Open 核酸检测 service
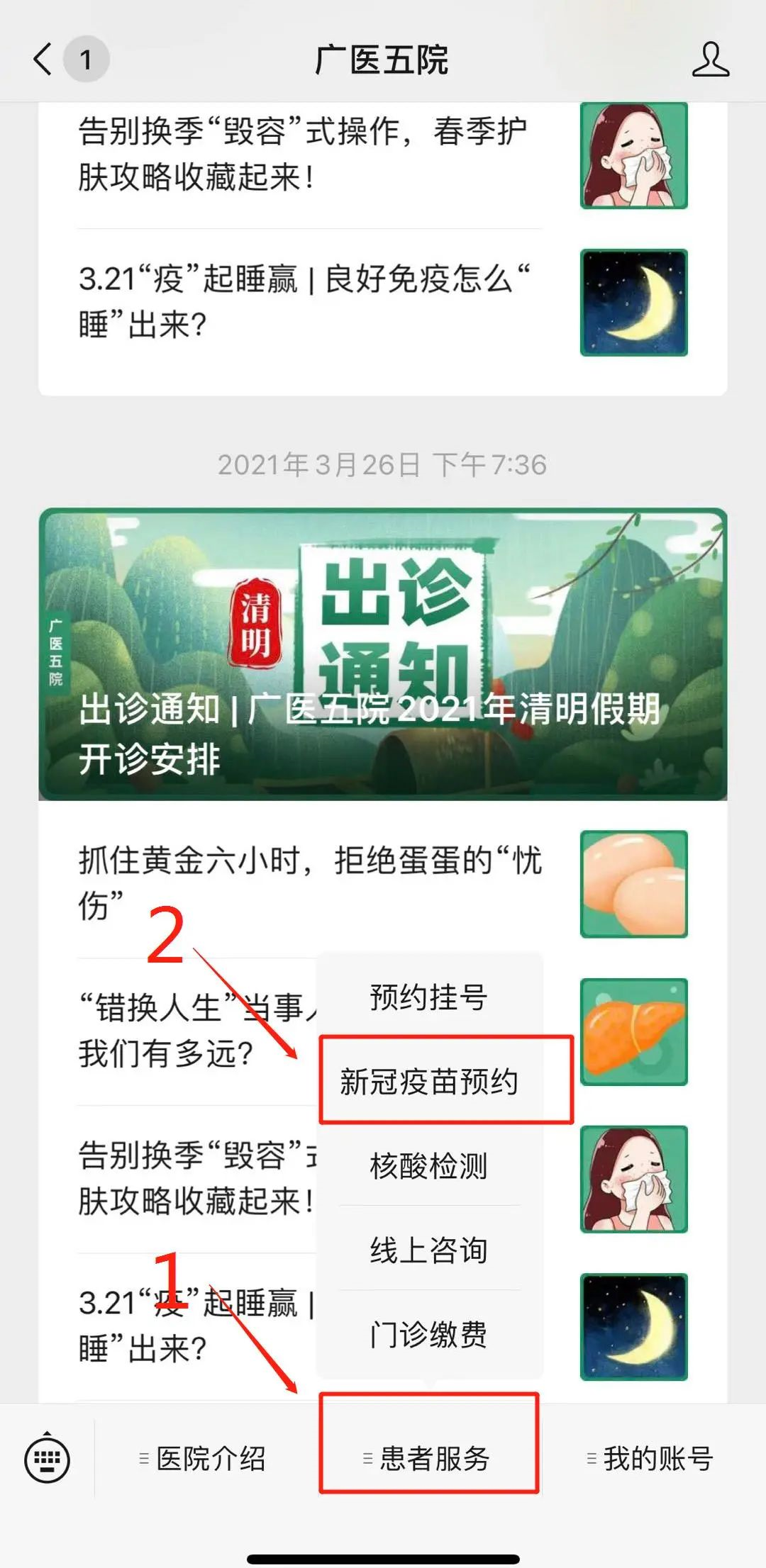This screenshot has width=766, height=1568. click(x=428, y=1166)
